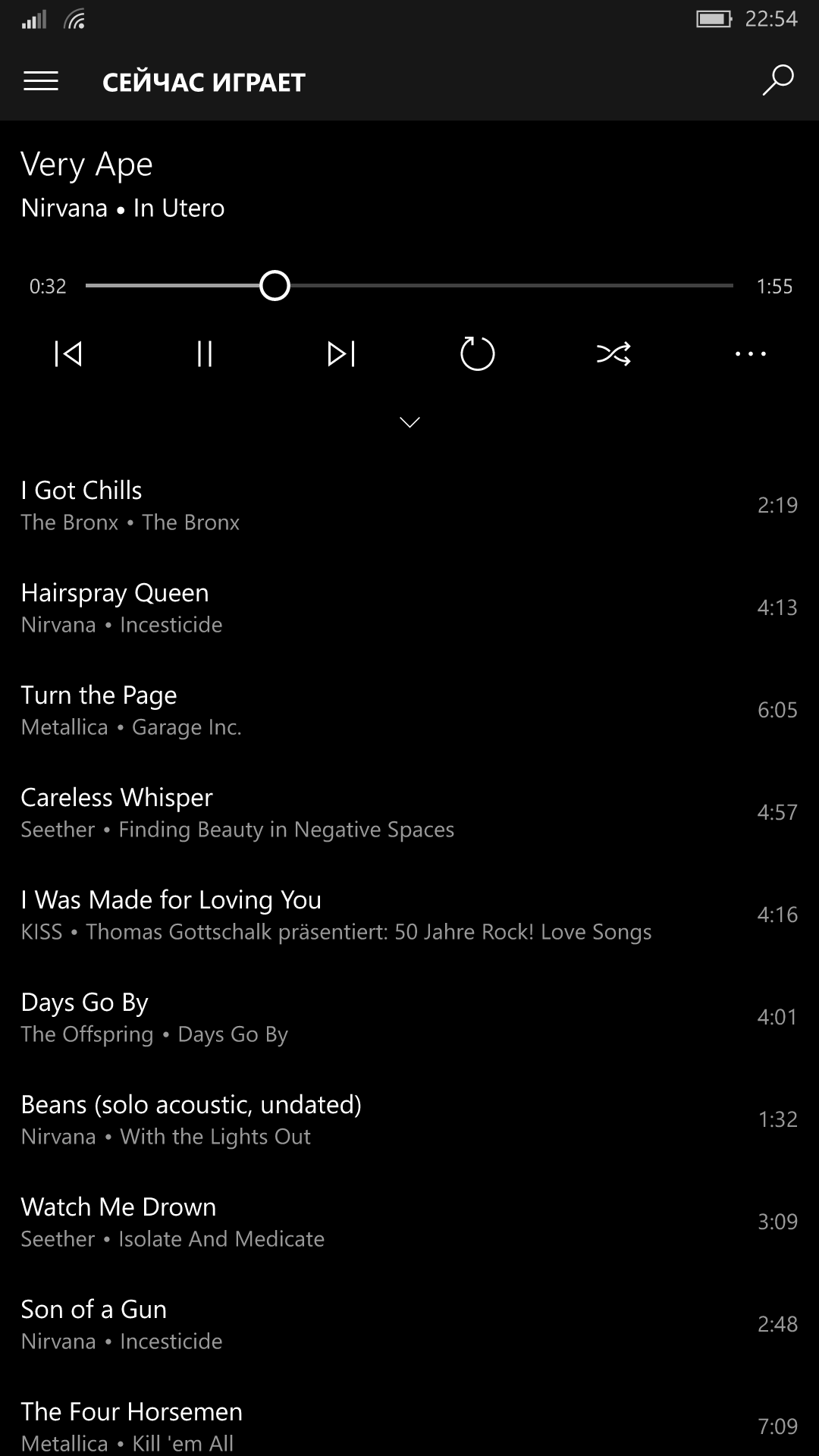The height and width of the screenshot is (1456, 819).
Task: Skip to the previous track
Action: click(x=68, y=353)
